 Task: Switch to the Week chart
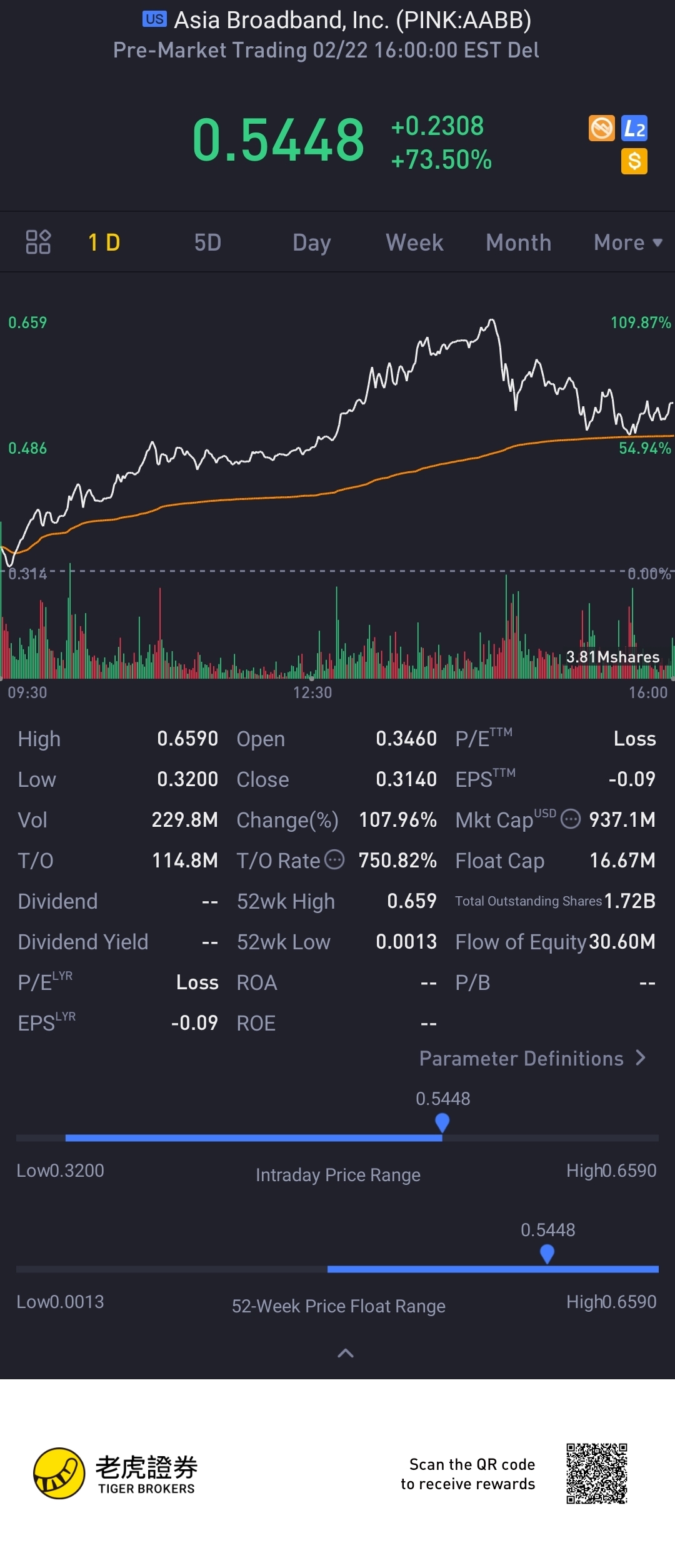[x=414, y=242]
